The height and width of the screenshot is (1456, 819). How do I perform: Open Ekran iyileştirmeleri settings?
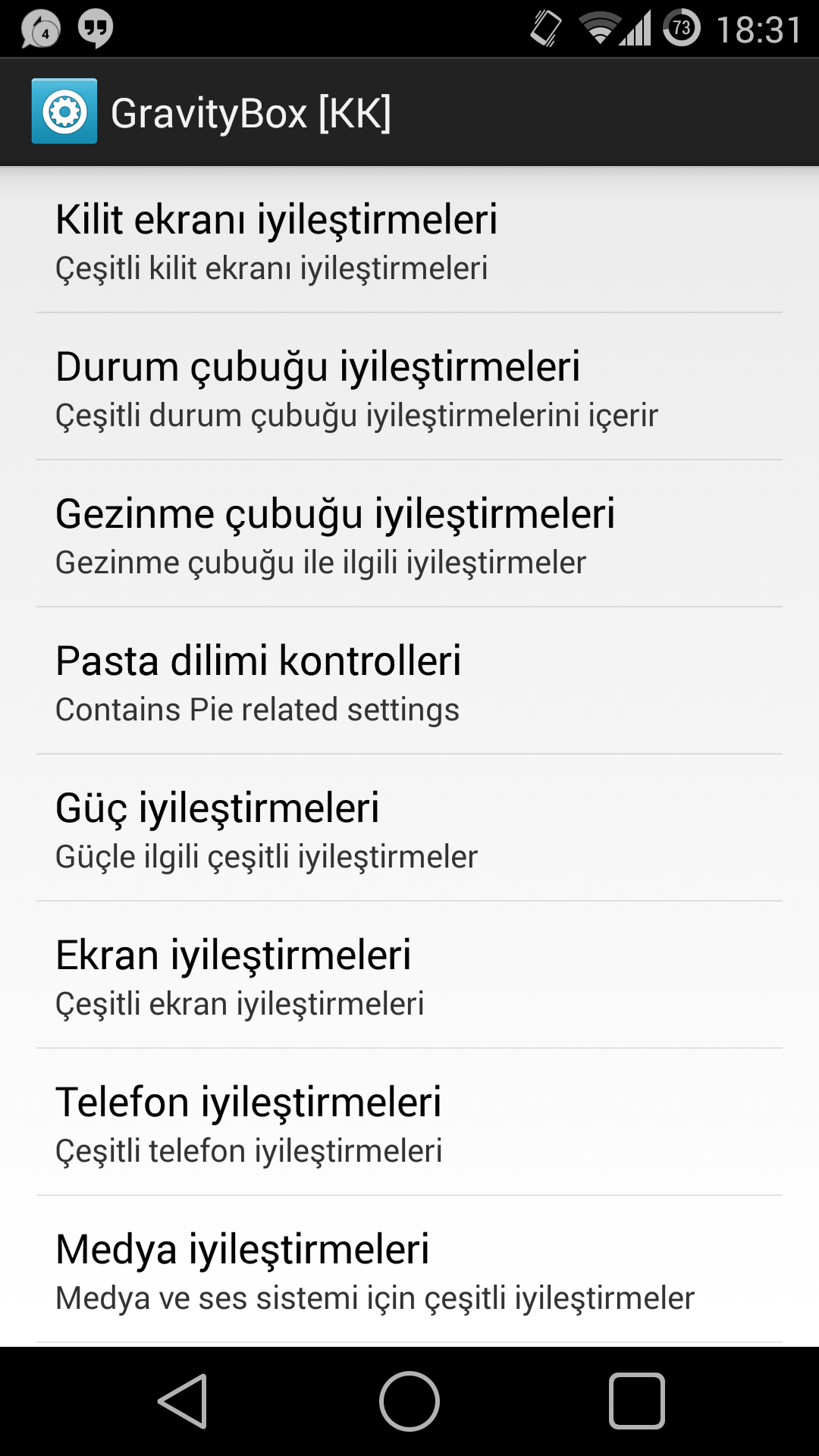click(409, 975)
